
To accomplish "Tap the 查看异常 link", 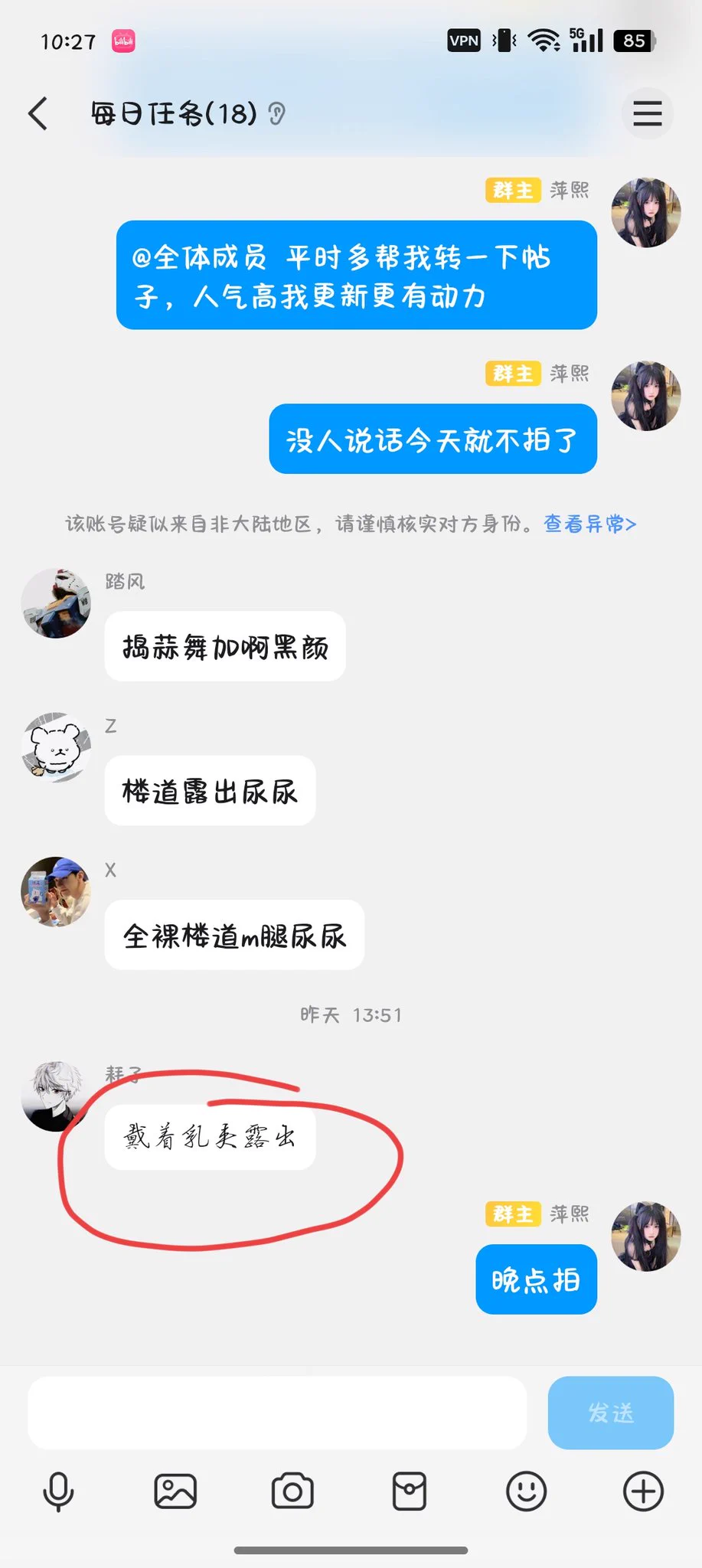I will [x=589, y=524].
